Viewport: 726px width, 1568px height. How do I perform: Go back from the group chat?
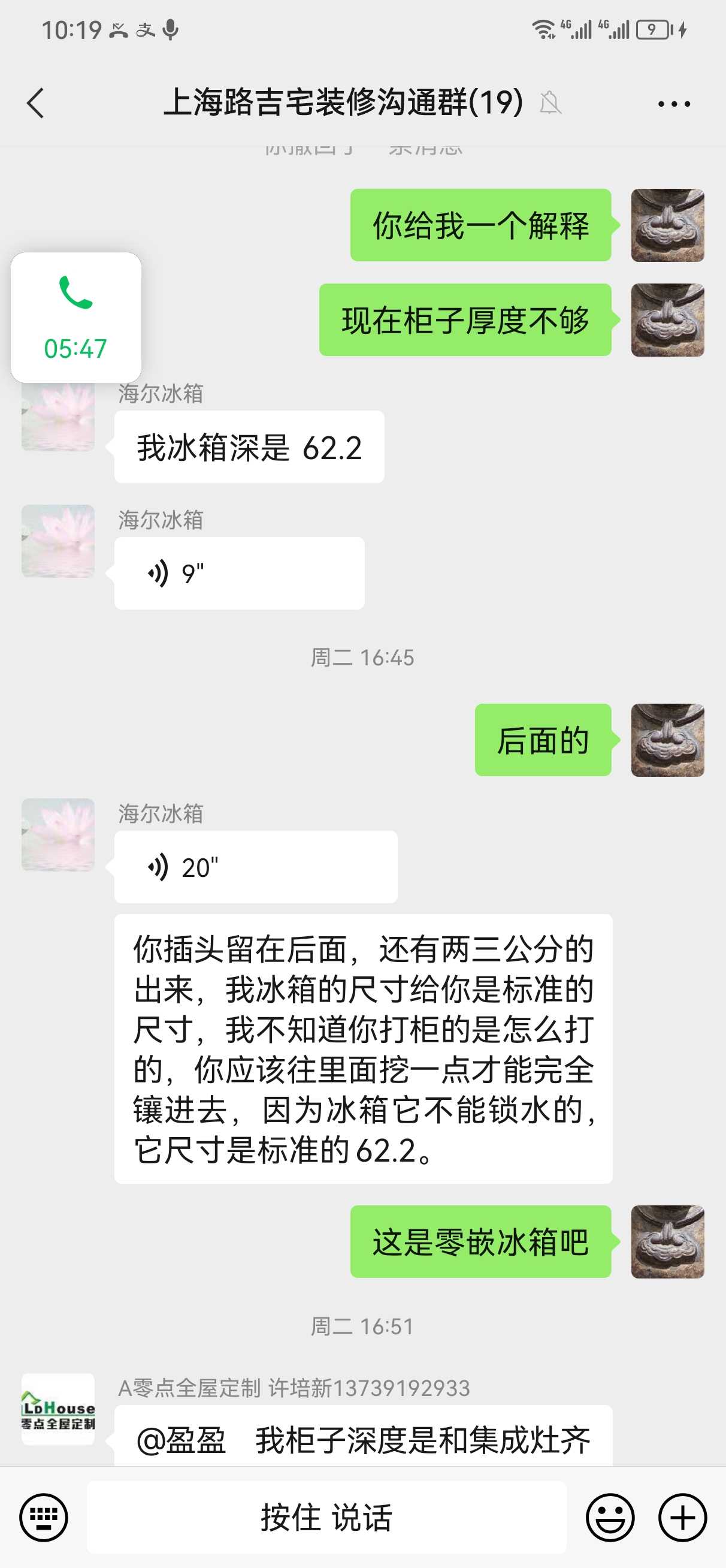point(35,103)
